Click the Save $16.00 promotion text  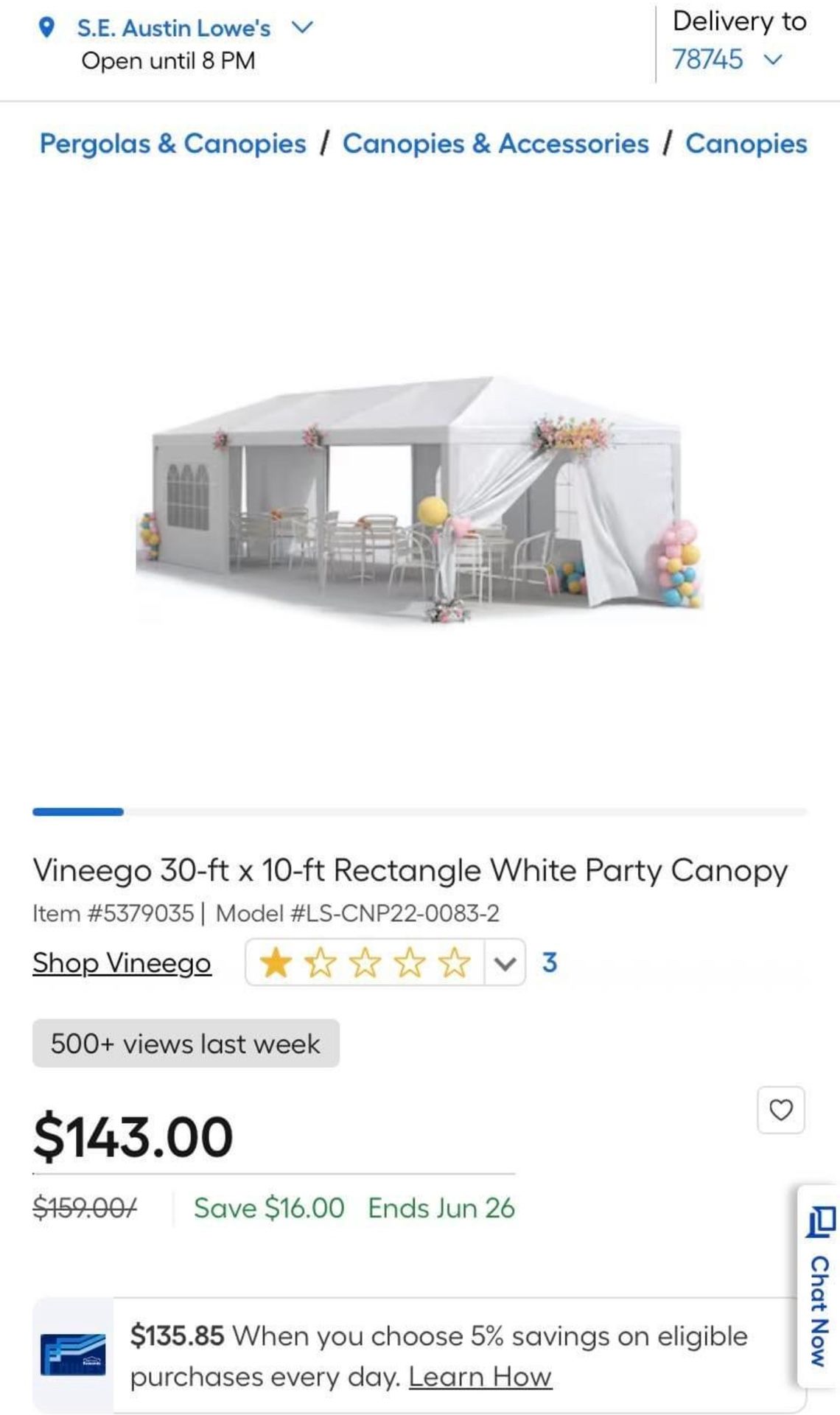(x=267, y=1207)
